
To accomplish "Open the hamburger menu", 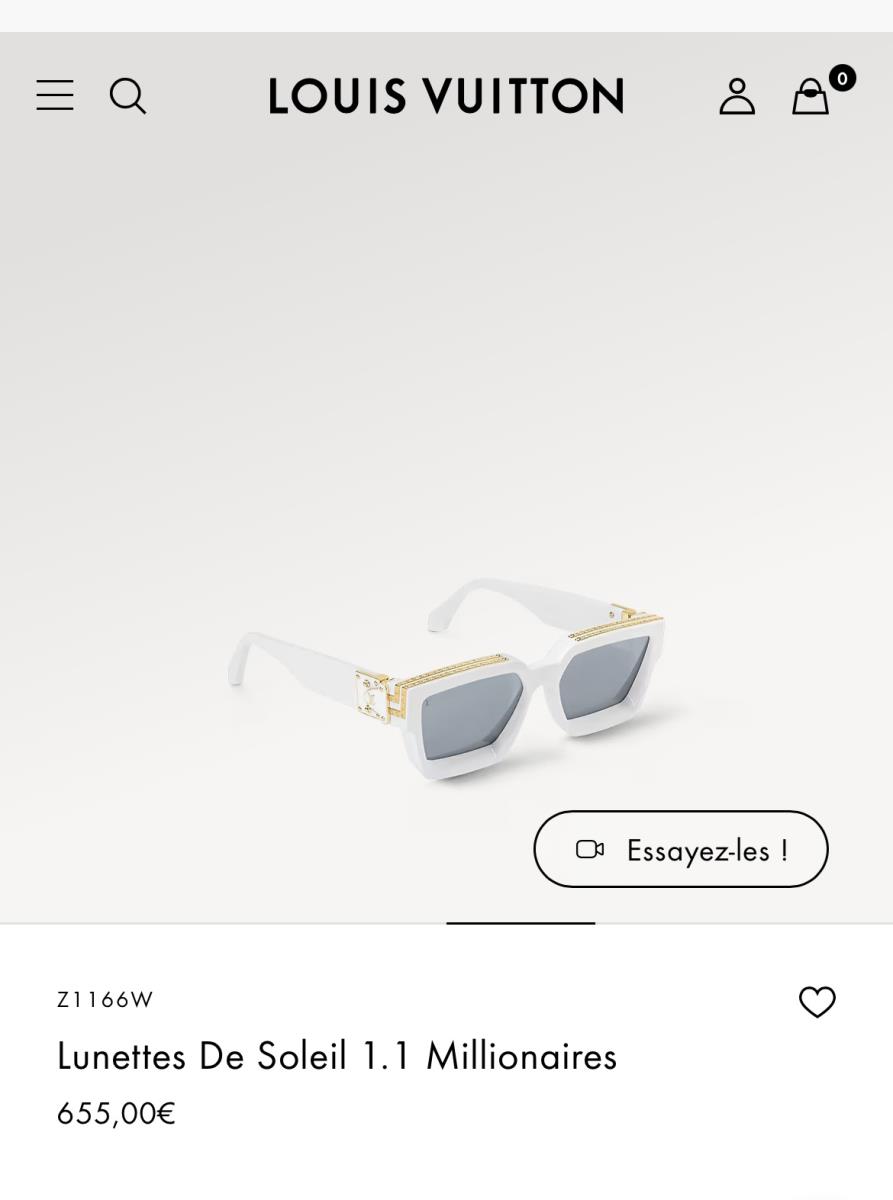I will (55, 96).
